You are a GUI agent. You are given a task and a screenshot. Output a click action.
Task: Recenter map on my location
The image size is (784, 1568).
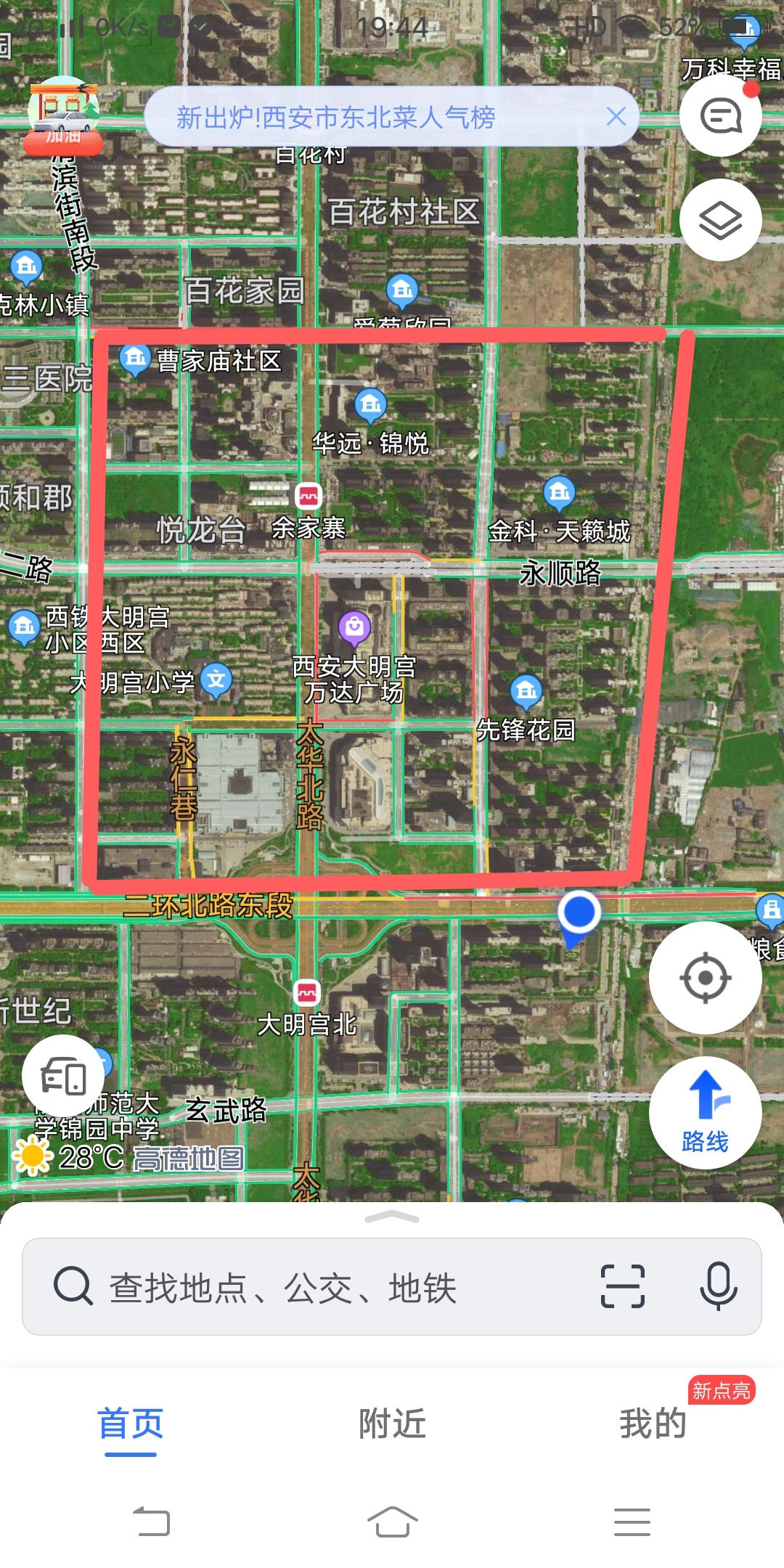(705, 978)
